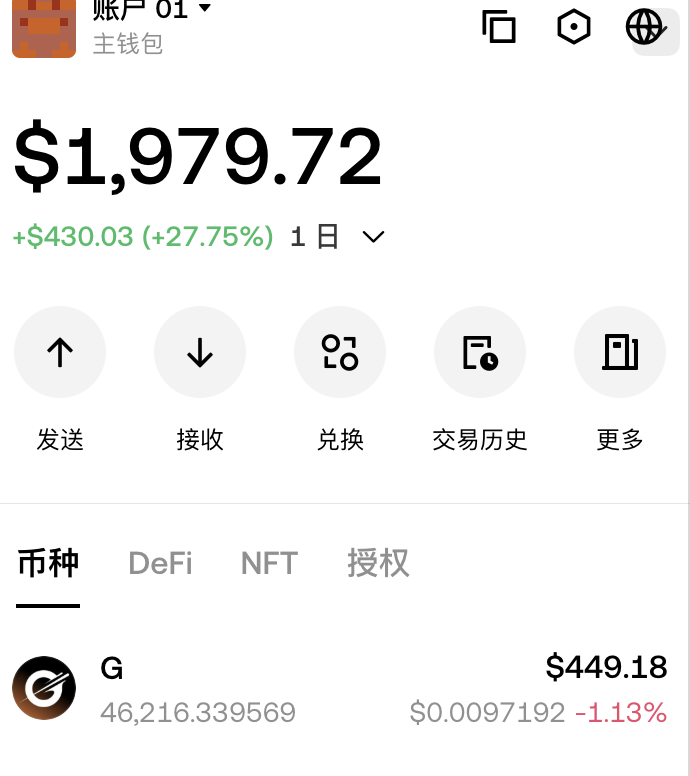Open the 更多 more options
The height and width of the screenshot is (776, 690).
click(620, 352)
